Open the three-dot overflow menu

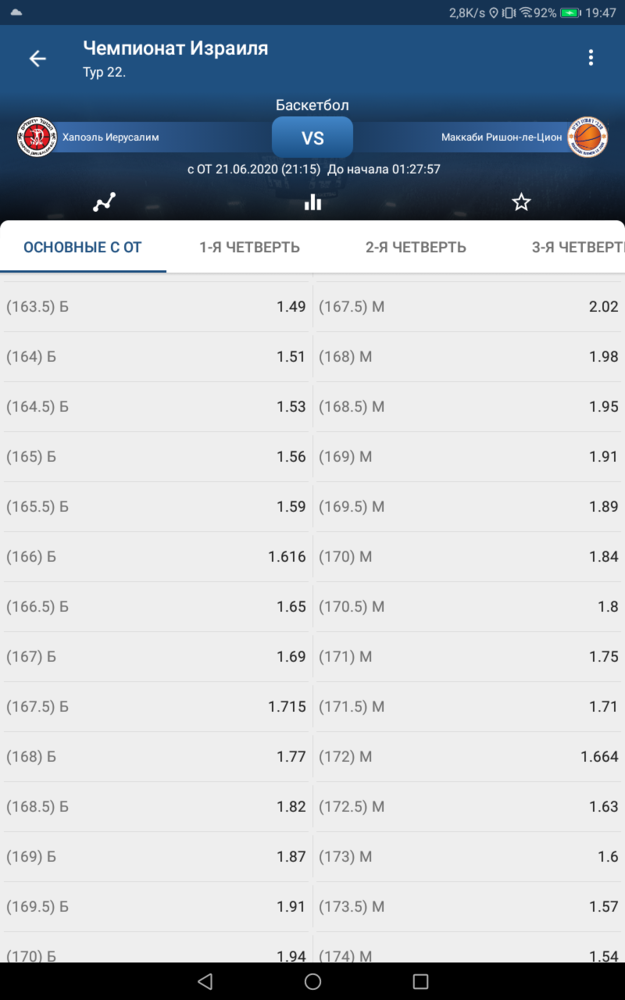(591, 58)
